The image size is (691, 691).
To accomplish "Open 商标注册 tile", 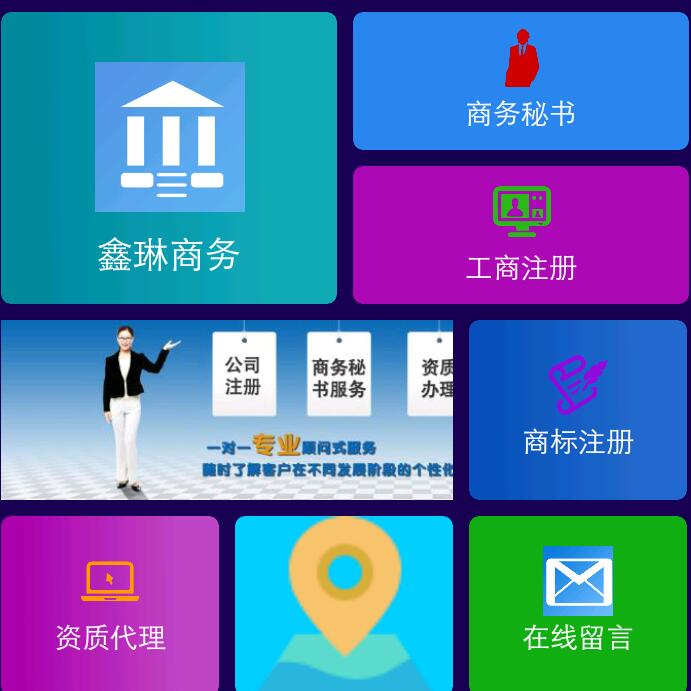I will tap(578, 410).
